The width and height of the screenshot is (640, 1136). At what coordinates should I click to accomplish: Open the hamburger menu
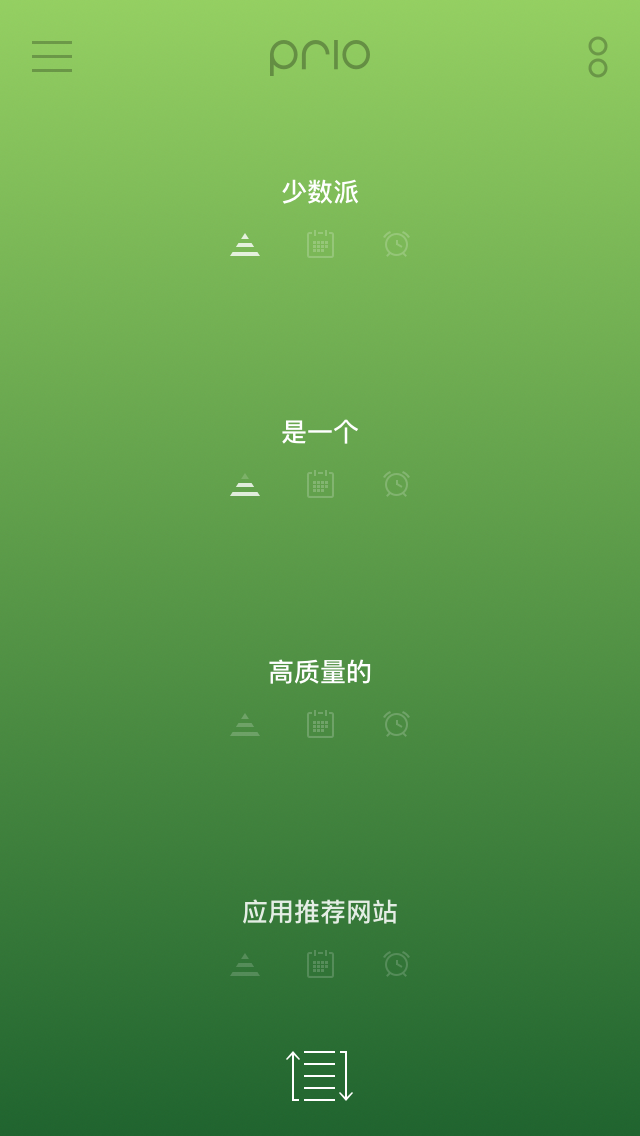click(x=52, y=56)
